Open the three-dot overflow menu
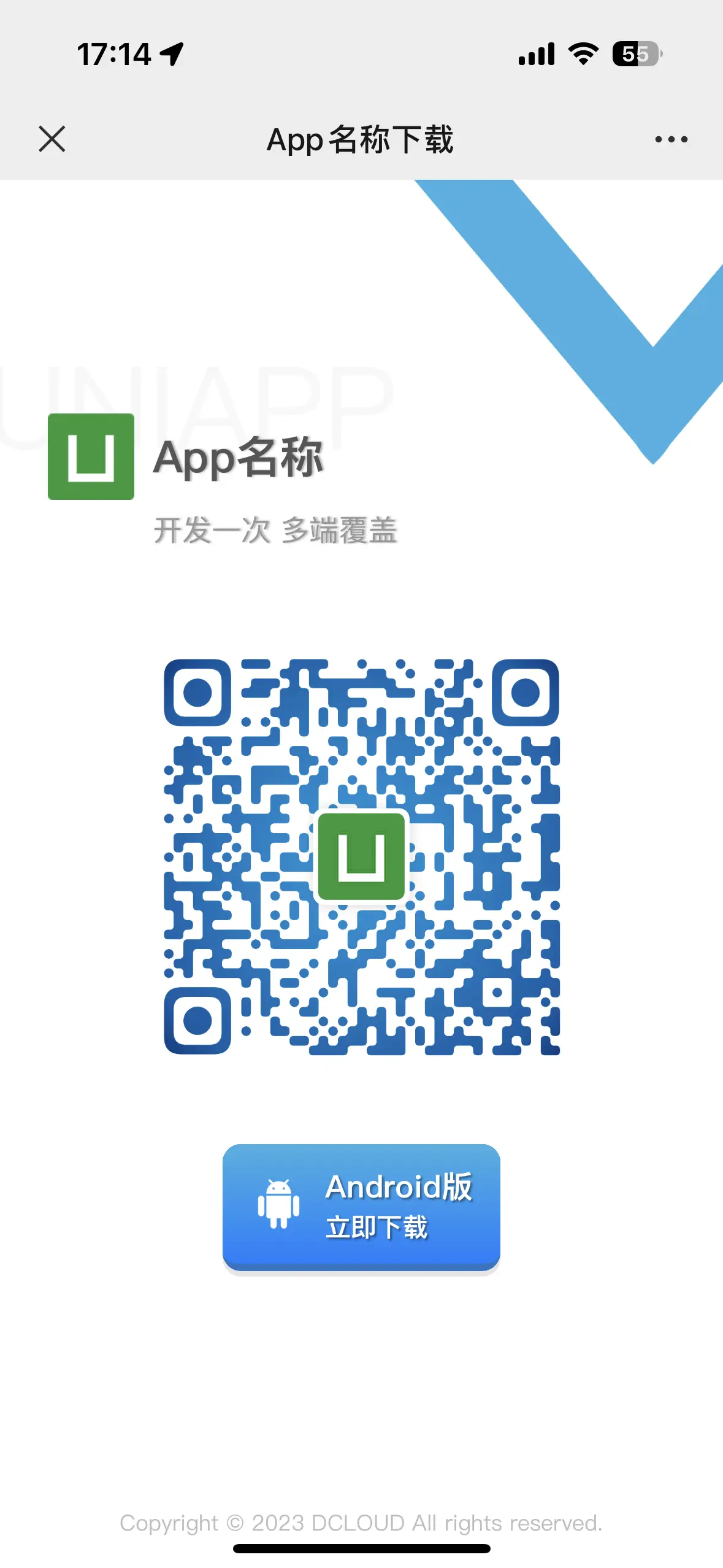Screen dimensions: 723x1568 tap(671, 140)
